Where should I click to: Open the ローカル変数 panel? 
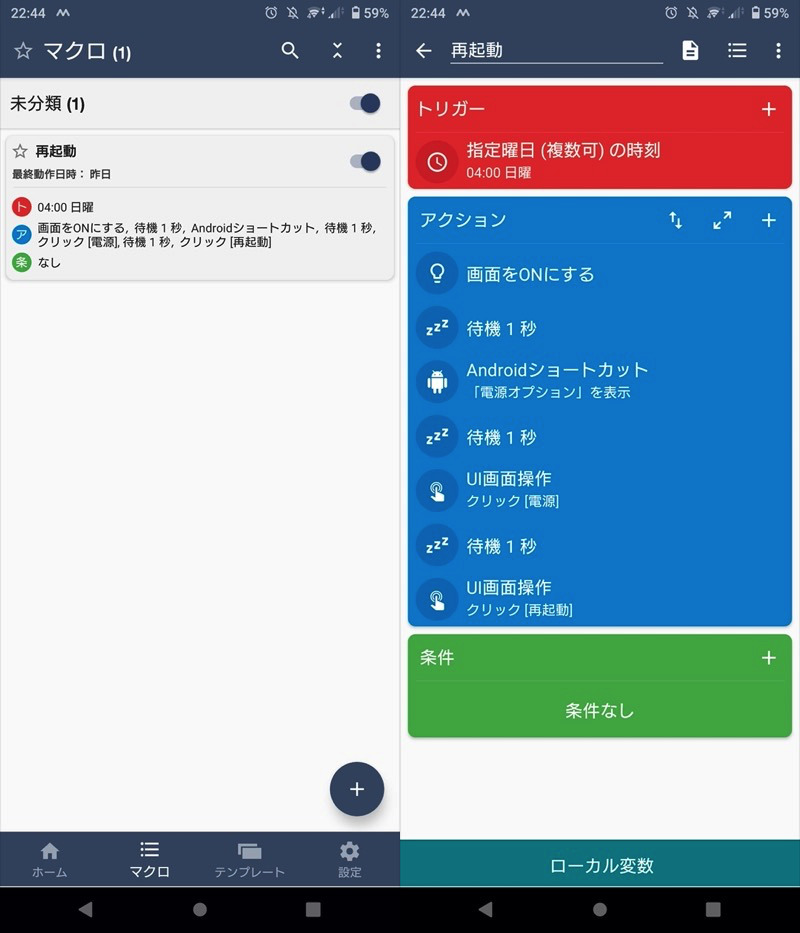tap(600, 865)
